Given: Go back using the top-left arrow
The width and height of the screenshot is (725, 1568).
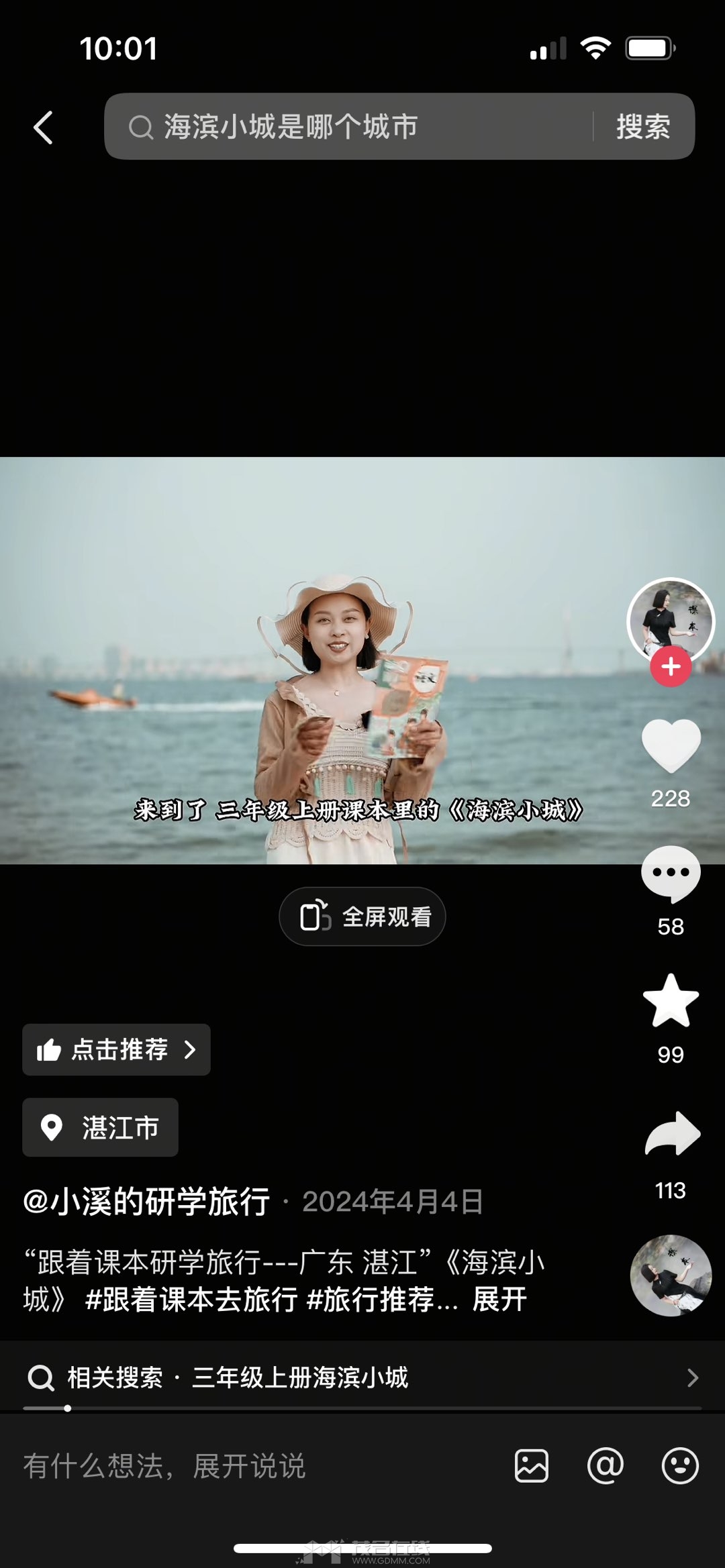Looking at the screenshot, I should click(x=44, y=127).
